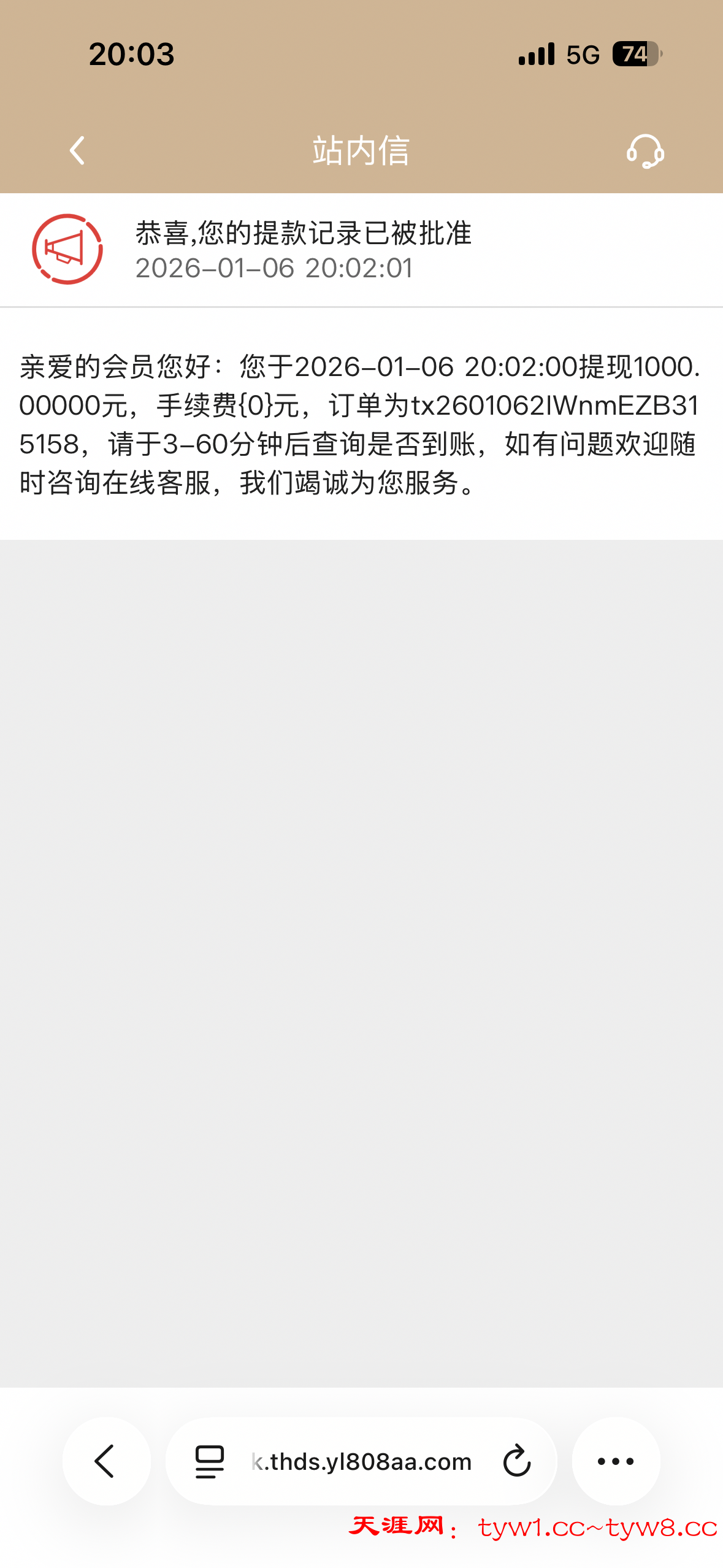
Task: Tap the battery indicator showing 74
Action: (635, 55)
